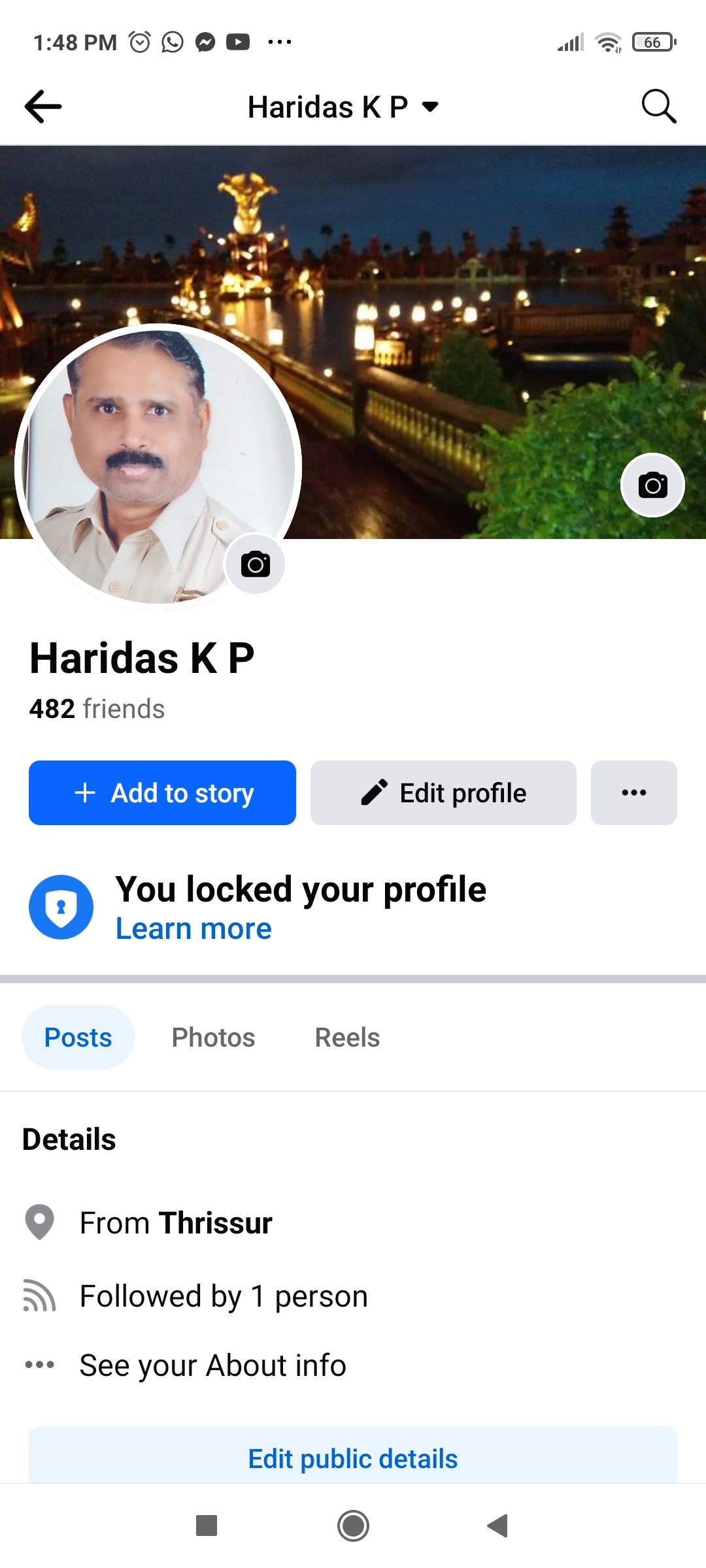Open the profile picture
This screenshot has height=1568, width=706.
[157, 466]
